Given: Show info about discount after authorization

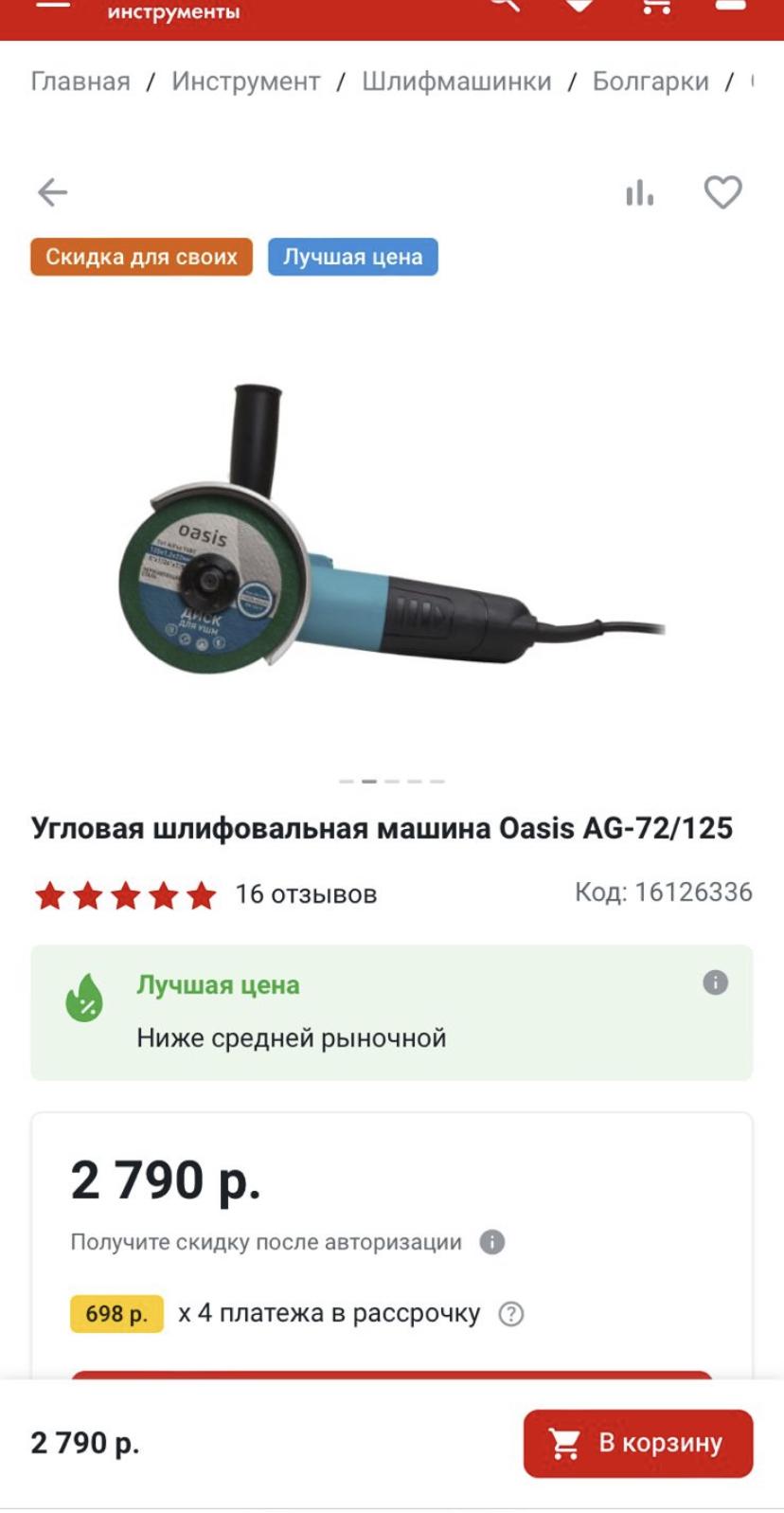Looking at the screenshot, I should point(492,1242).
